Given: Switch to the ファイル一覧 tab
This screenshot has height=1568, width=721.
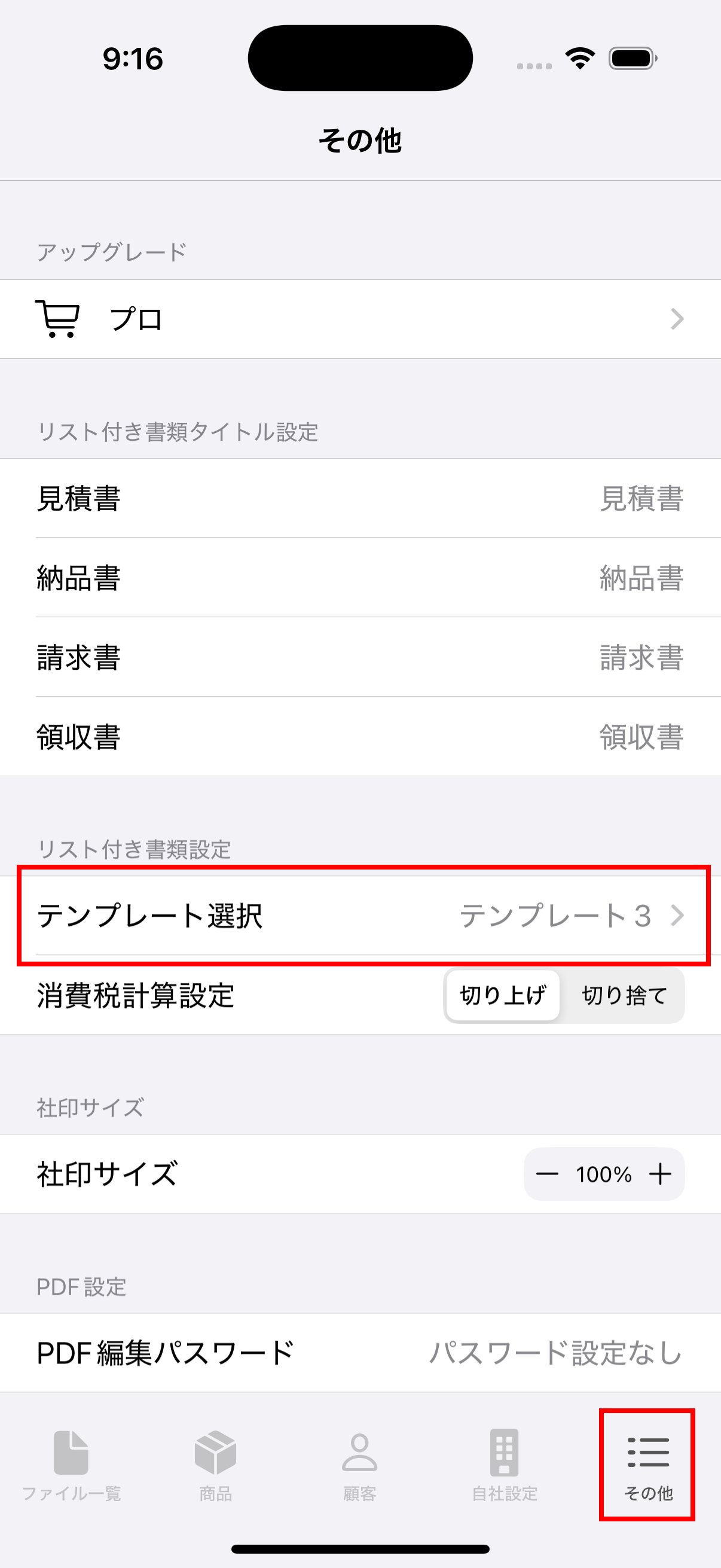Looking at the screenshot, I should coord(72,1466).
